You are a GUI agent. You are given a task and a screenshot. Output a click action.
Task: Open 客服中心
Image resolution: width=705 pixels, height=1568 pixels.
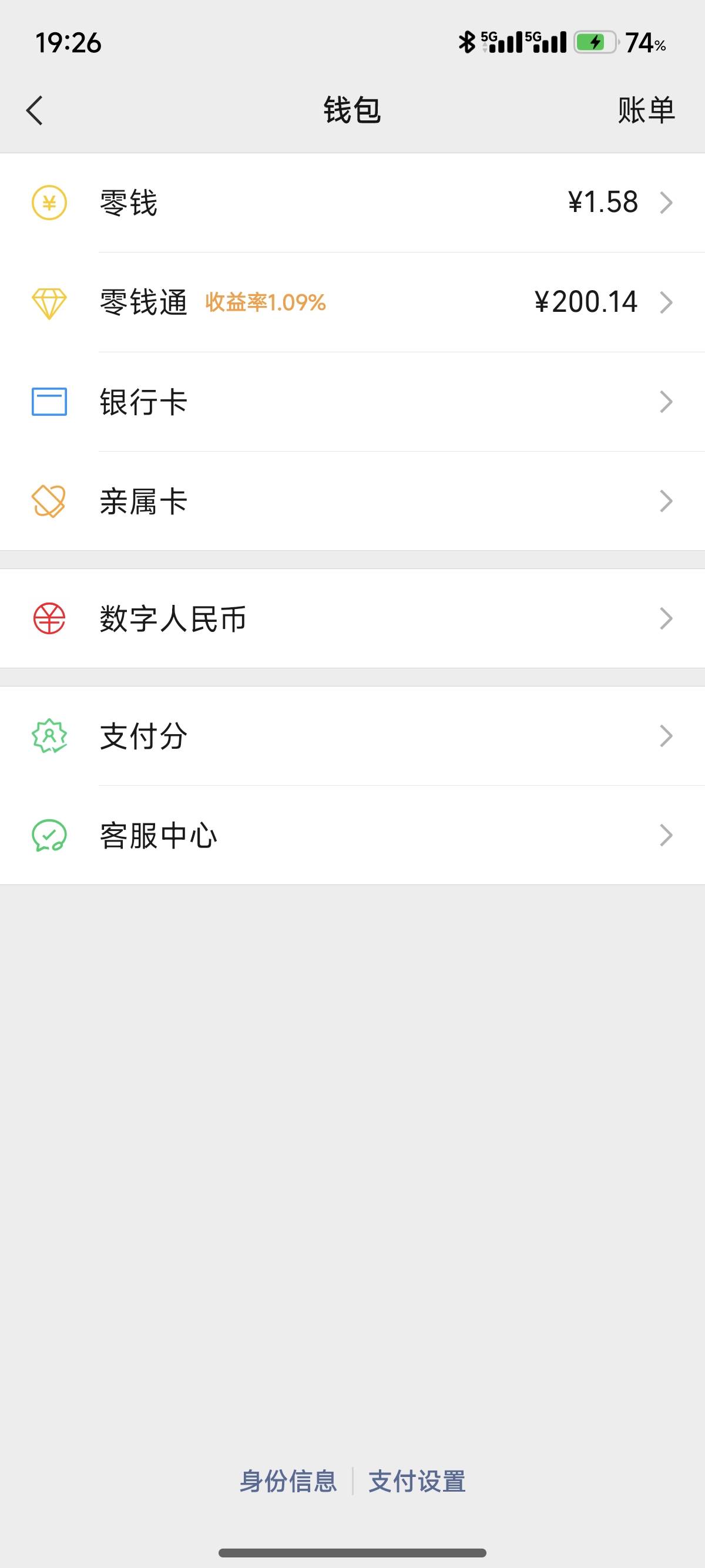click(352, 835)
